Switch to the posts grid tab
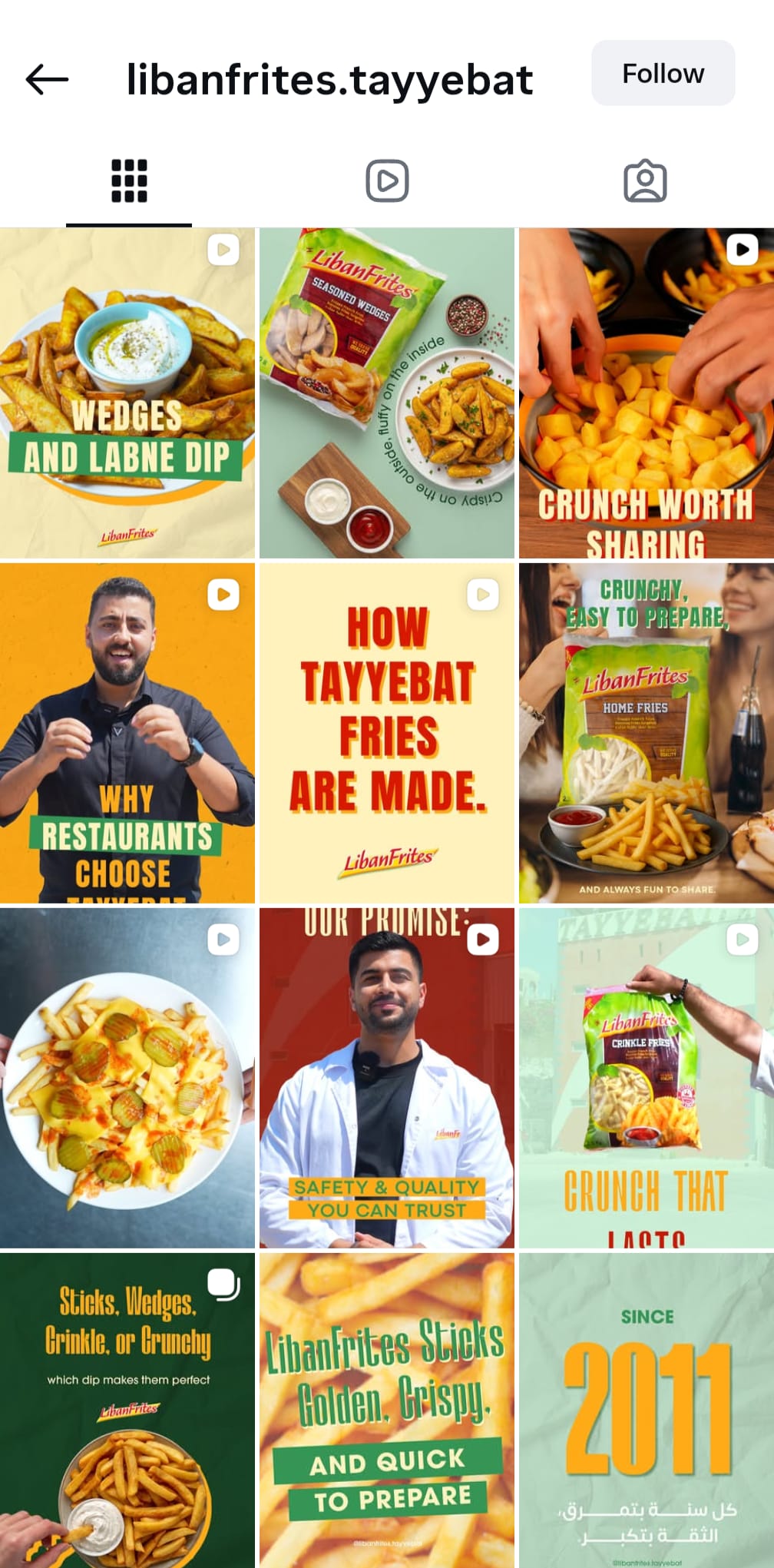This screenshot has height=1568, width=774. (x=129, y=181)
